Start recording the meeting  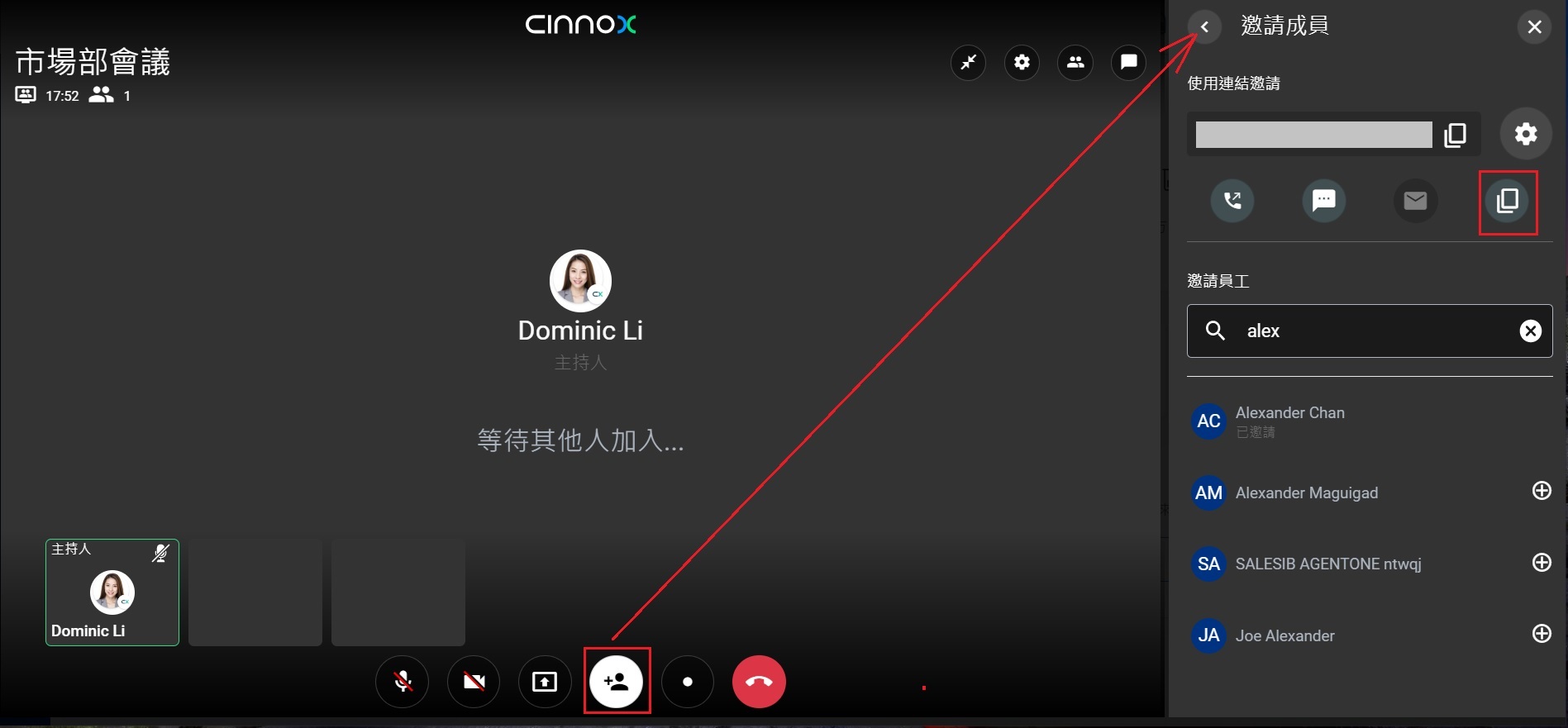pyautogui.click(x=688, y=682)
